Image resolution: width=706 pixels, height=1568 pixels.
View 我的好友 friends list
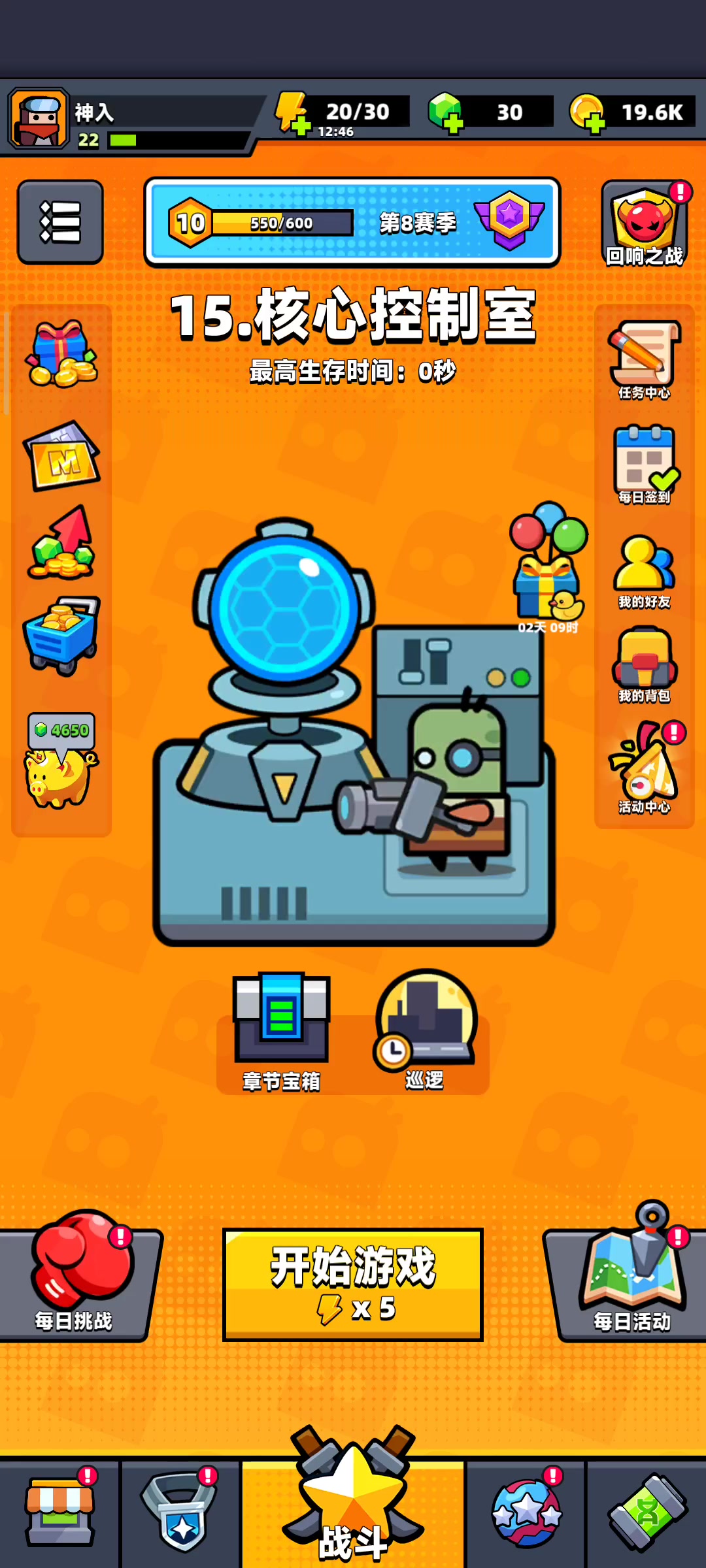(645, 571)
